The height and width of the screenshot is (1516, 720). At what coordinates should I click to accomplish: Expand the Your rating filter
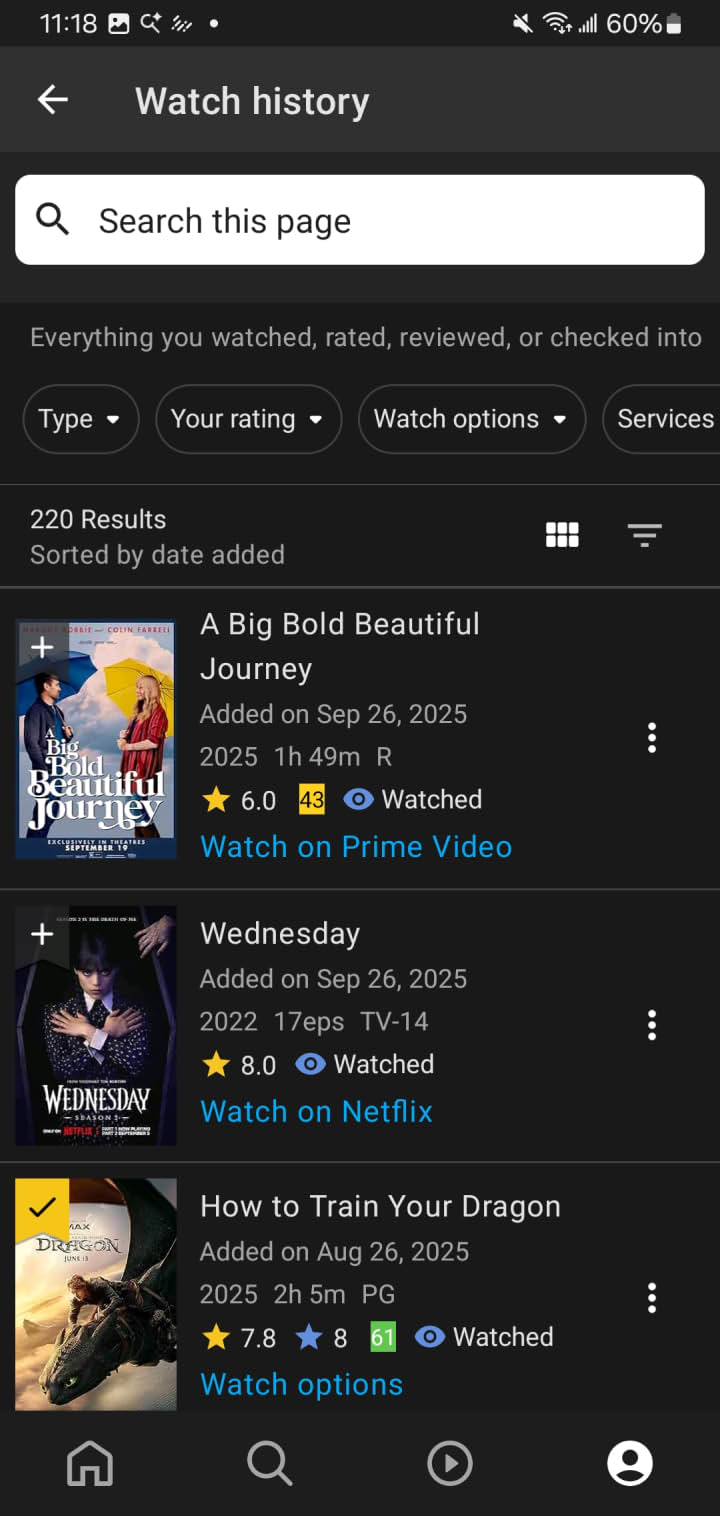[x=248, y=419]
